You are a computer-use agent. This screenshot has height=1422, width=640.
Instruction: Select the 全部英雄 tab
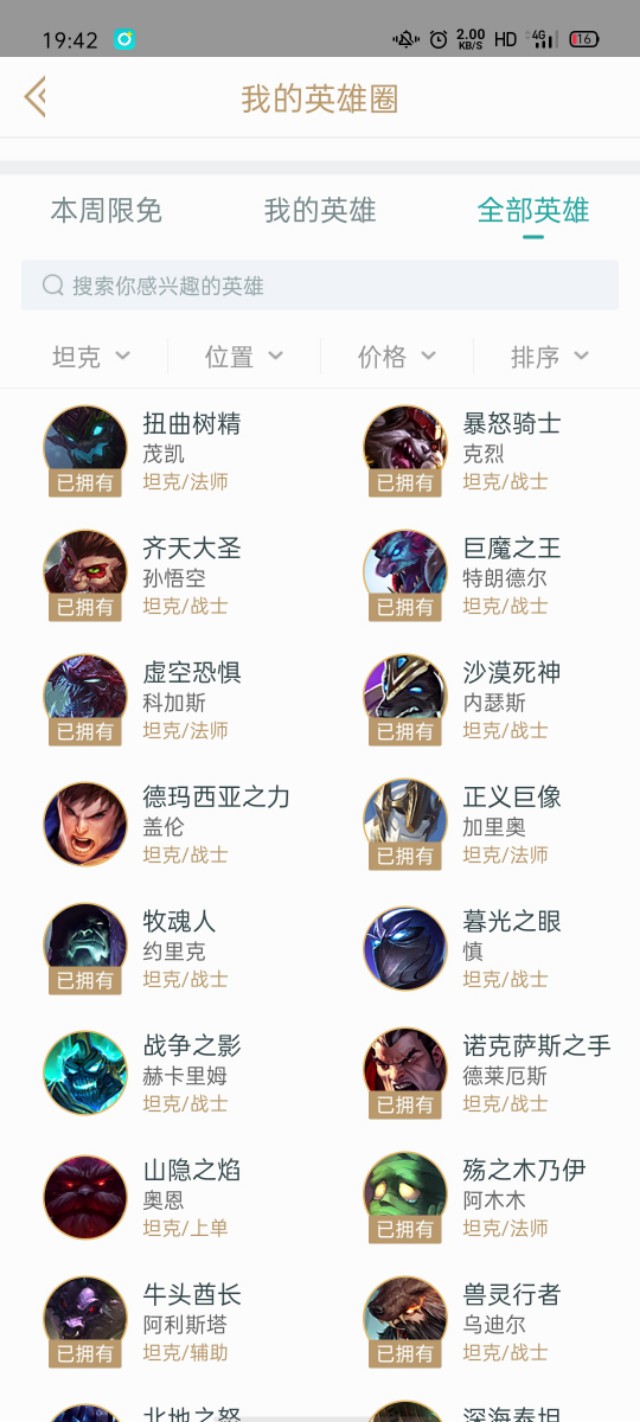tap(533, 211)
